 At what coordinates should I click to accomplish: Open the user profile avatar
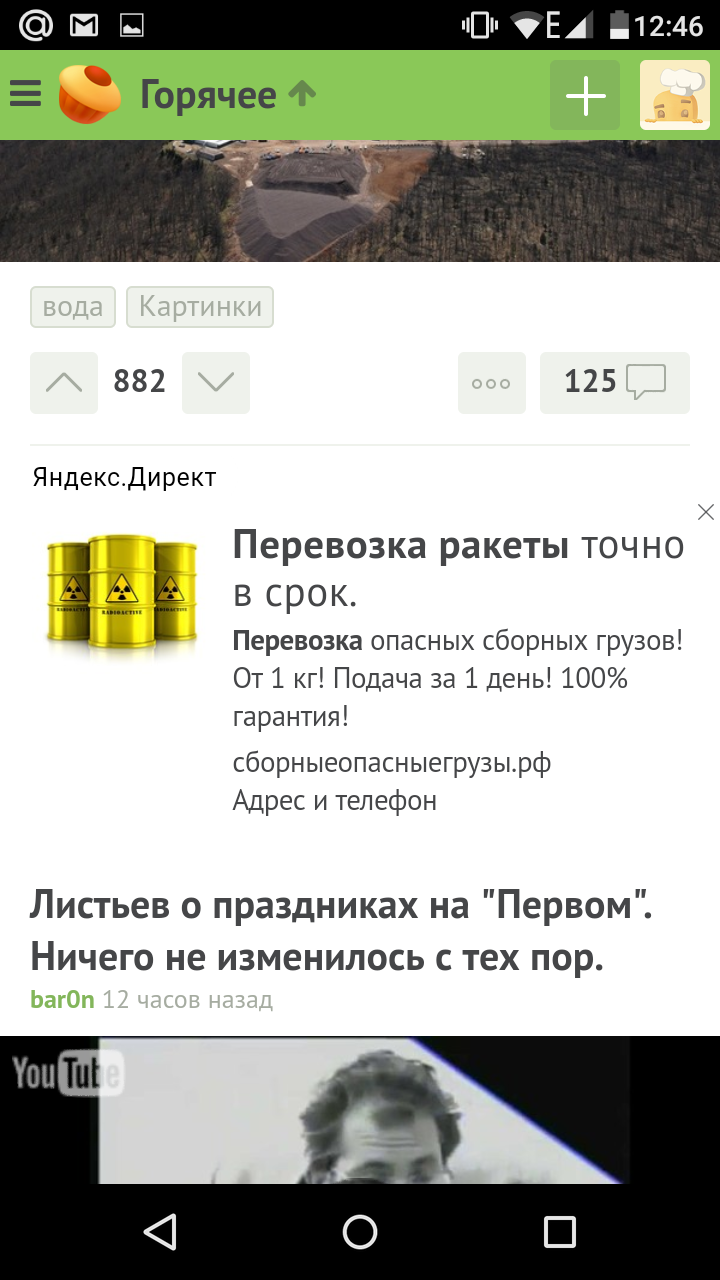674,95
